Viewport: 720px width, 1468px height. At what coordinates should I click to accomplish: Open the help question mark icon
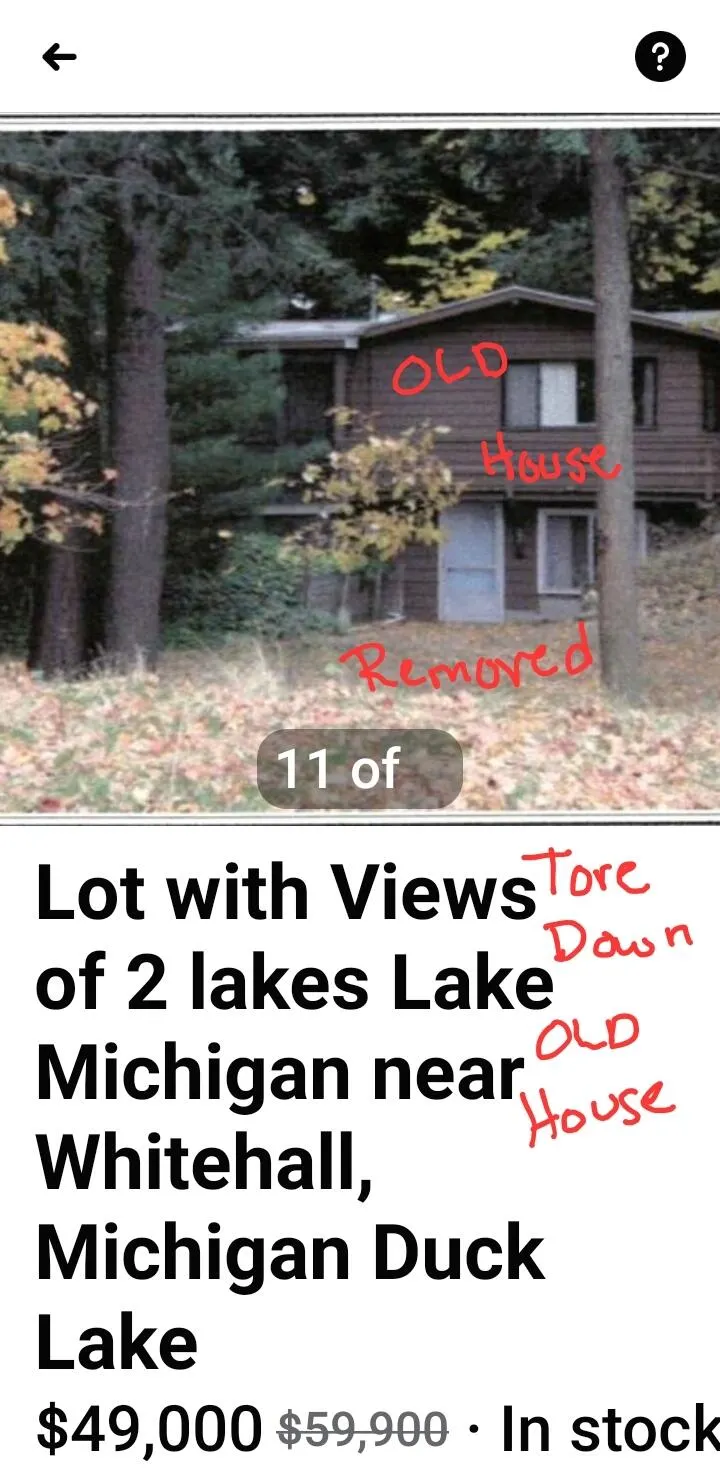tap(661, 58)
